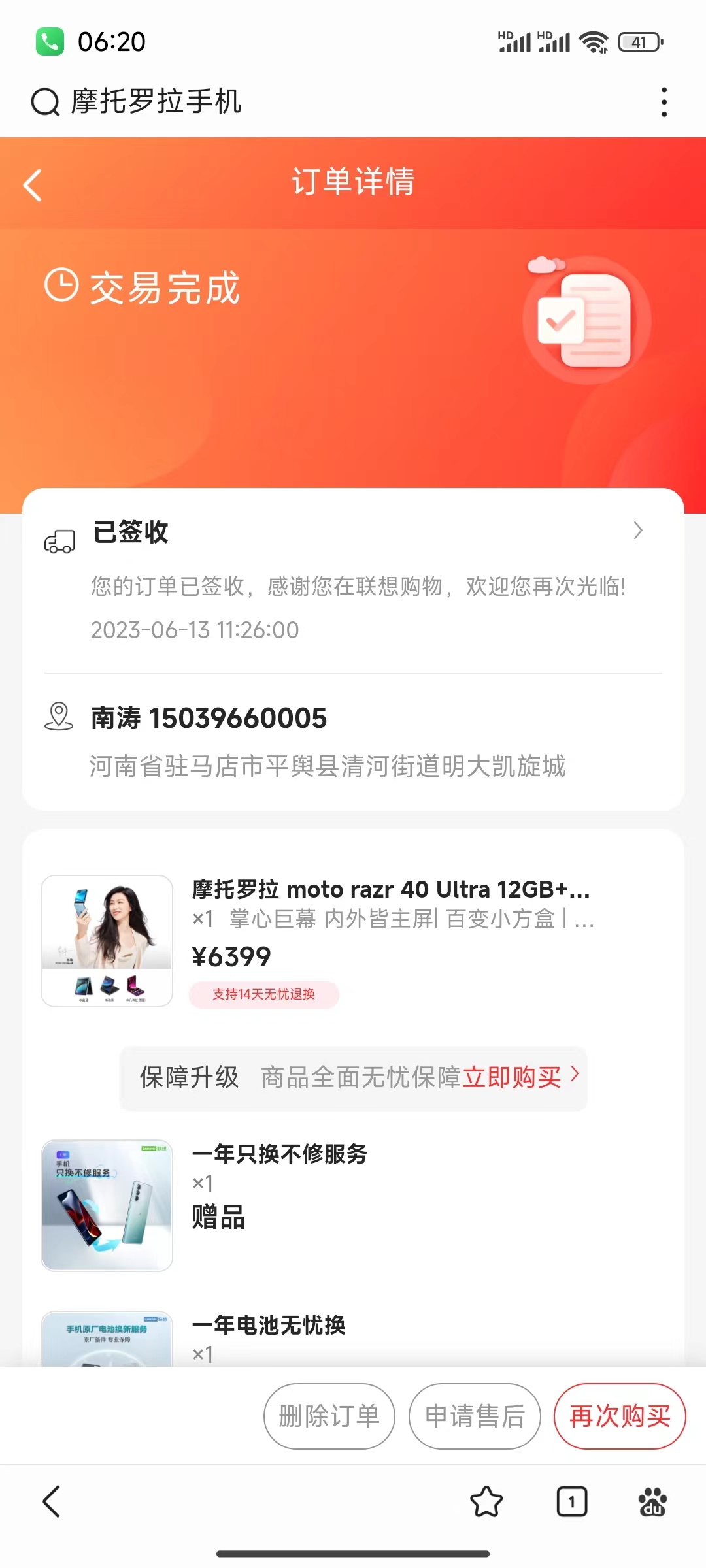Viewport: 706px width, 1568px height.
Task: Go back from 订单详情 page
Action: point(33,185)
